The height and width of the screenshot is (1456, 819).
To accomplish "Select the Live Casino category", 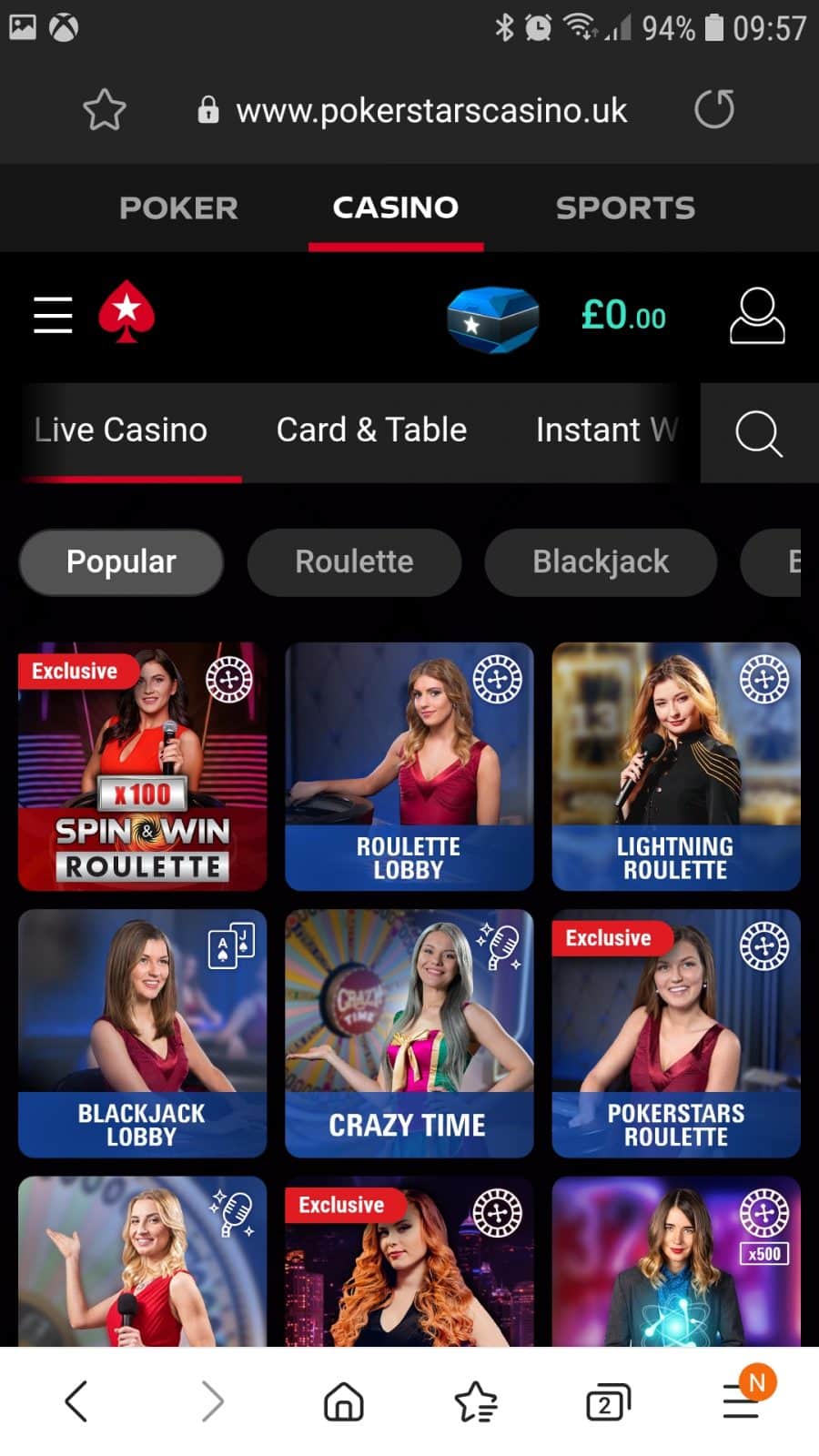I will (x=121, y=430).
